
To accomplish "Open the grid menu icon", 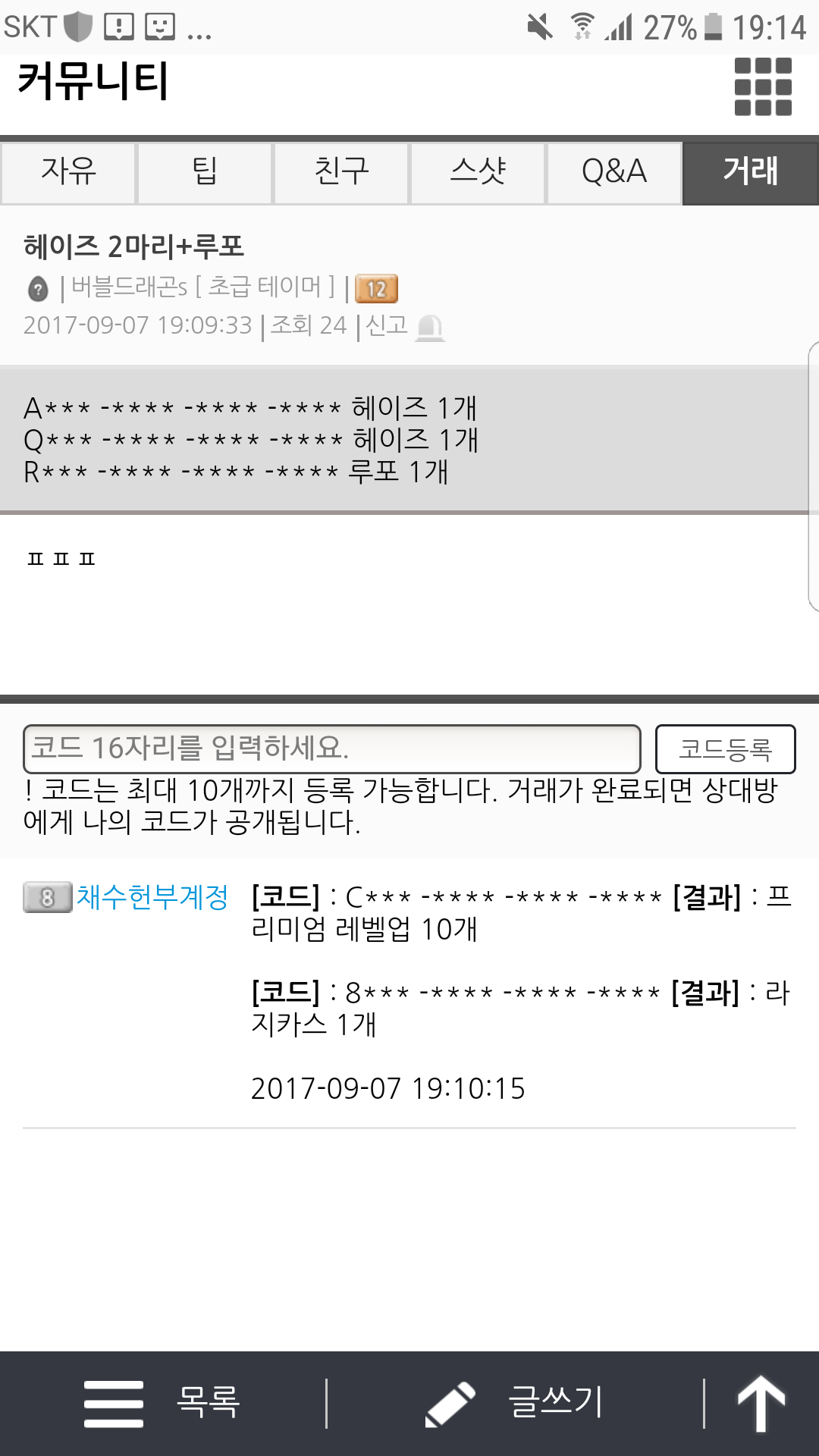I will (763, 86).
